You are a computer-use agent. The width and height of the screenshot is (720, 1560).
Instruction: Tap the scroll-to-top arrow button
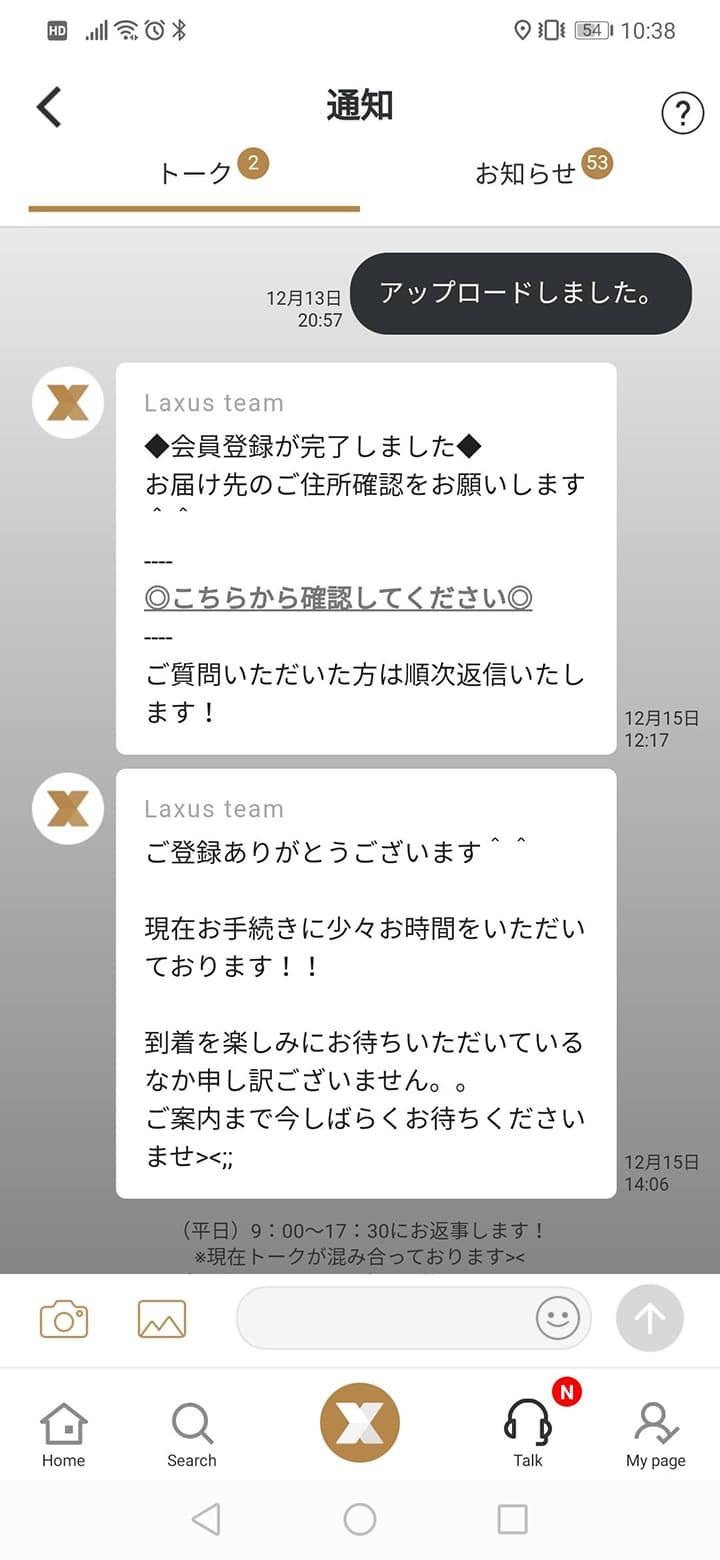(x=649, y=1318)
